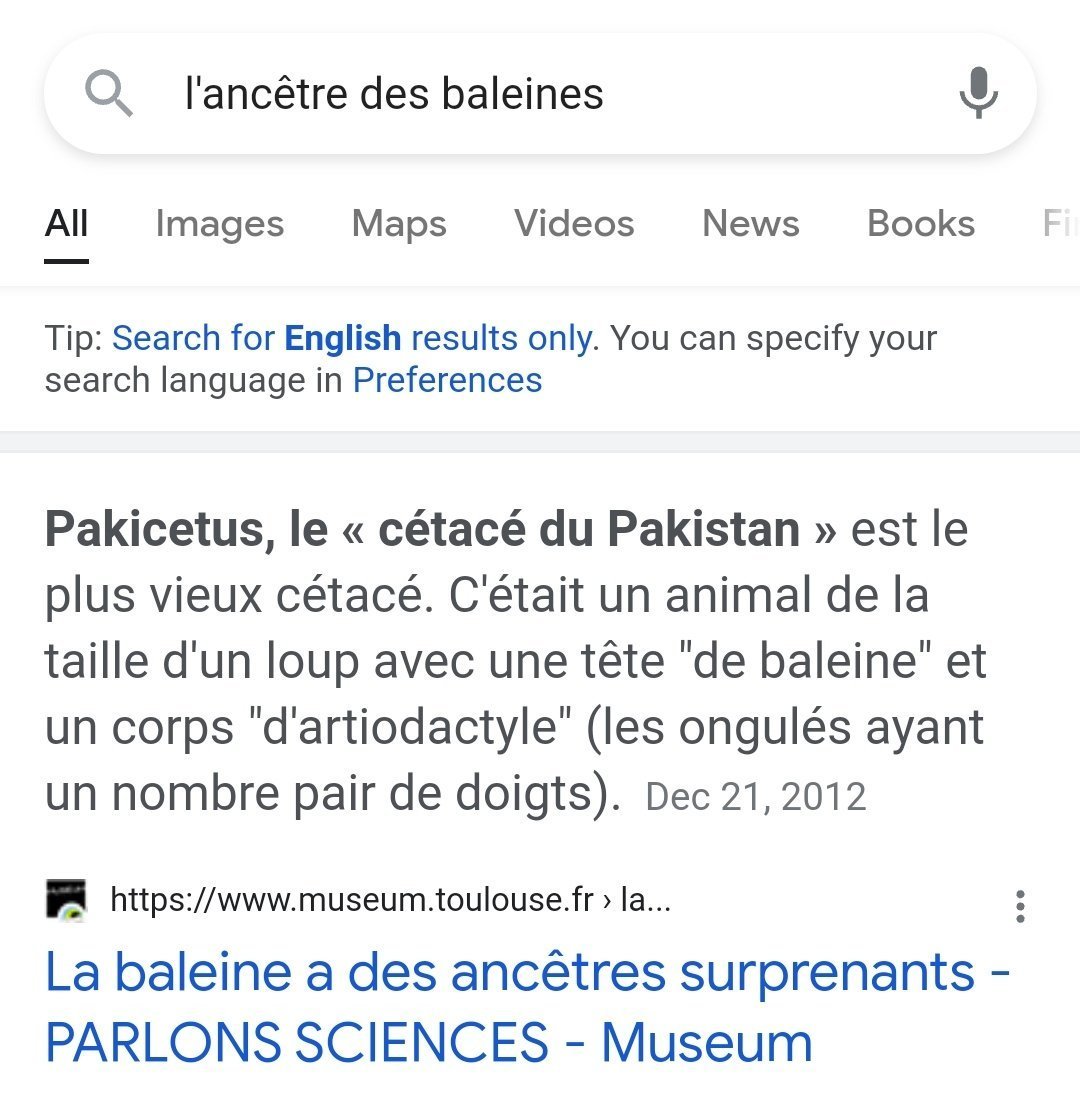Tap the magnifying glass search icon
1080x1119 pixels.
click(108, 94)
